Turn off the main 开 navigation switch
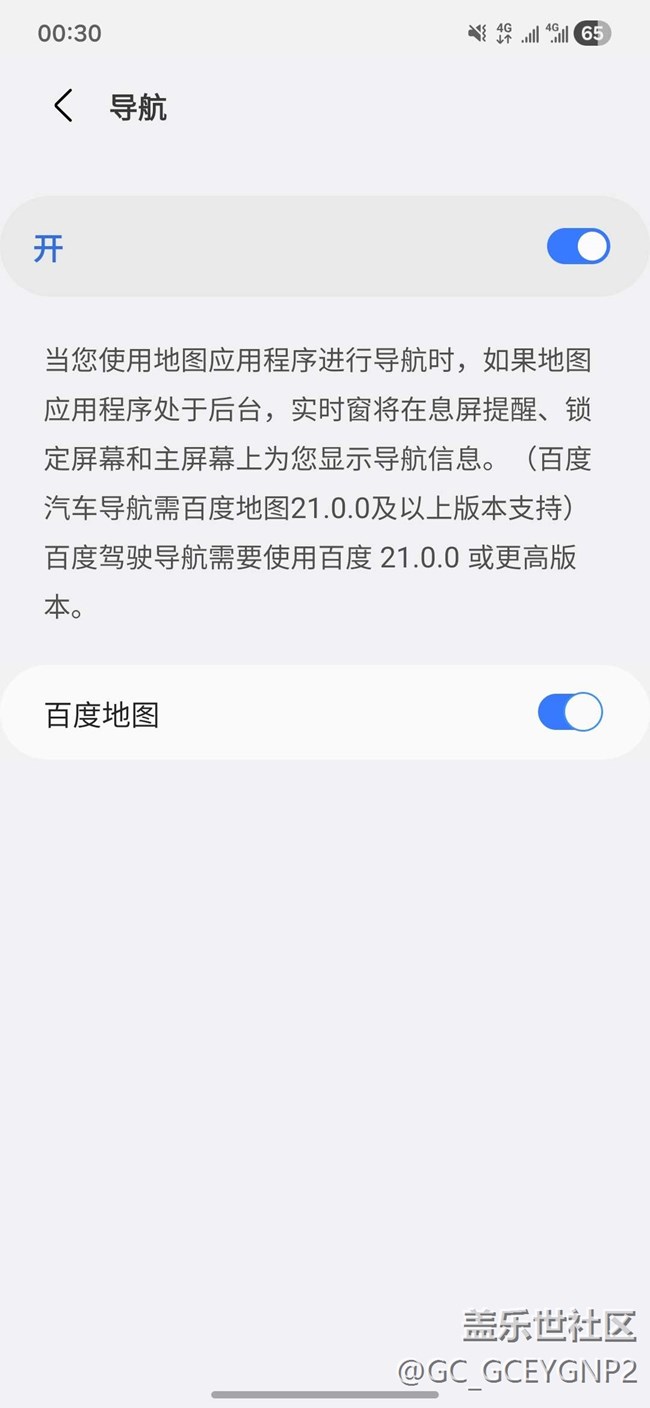 pyautogui.click(x=578, y=247)
